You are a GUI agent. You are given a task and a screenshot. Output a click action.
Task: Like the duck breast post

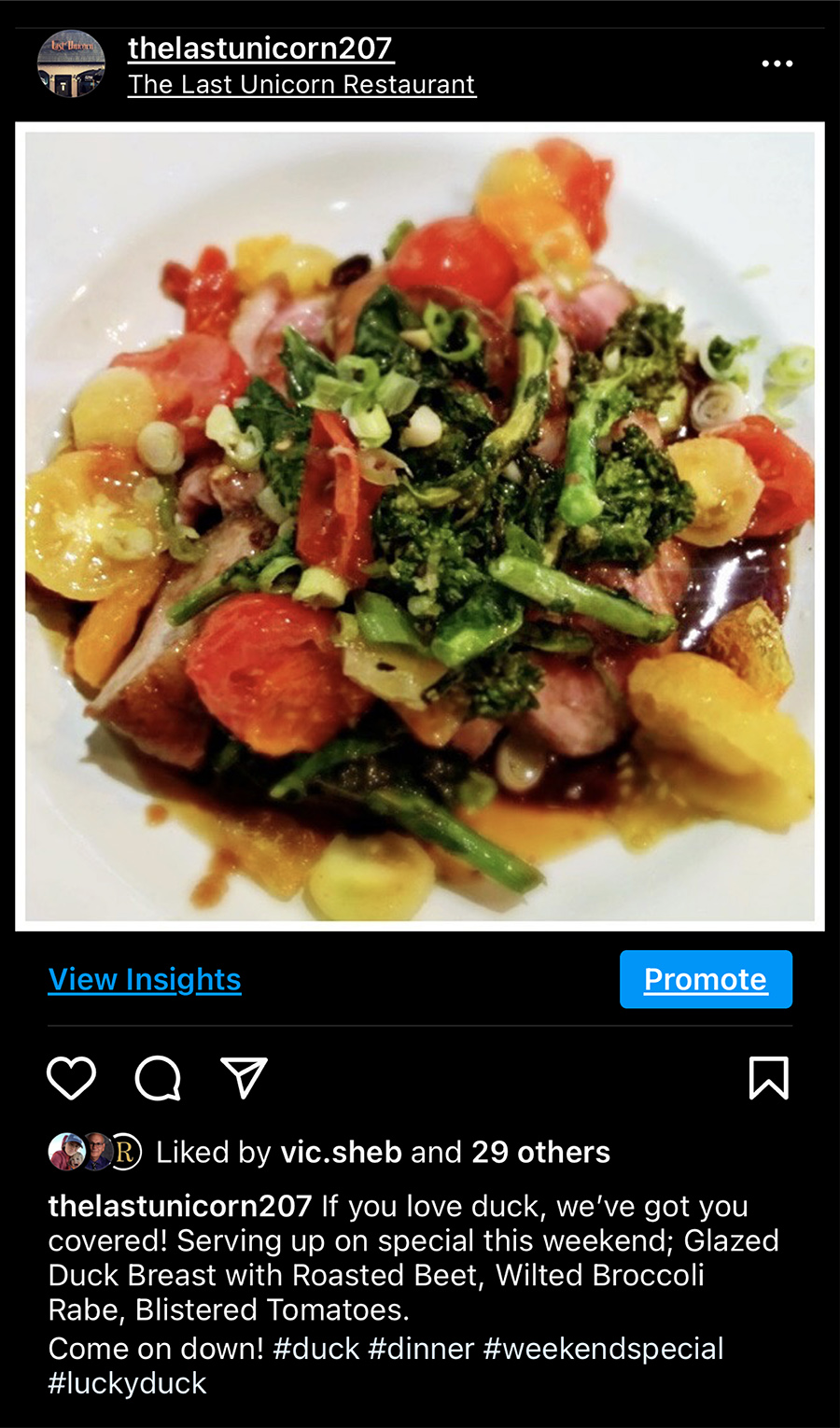[x=72, y=1078]
